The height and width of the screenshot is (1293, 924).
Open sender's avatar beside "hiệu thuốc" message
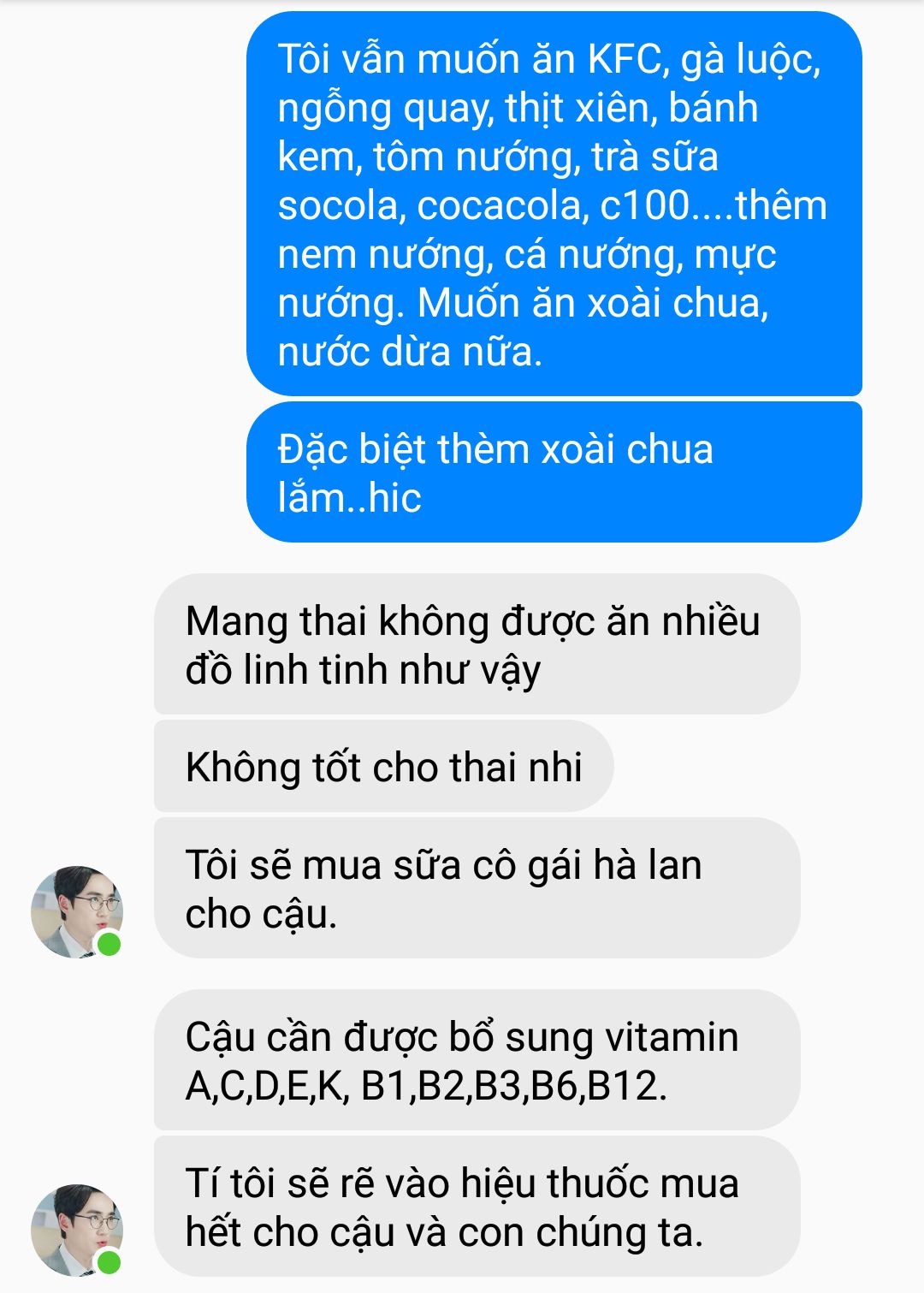coord(76,1230)
